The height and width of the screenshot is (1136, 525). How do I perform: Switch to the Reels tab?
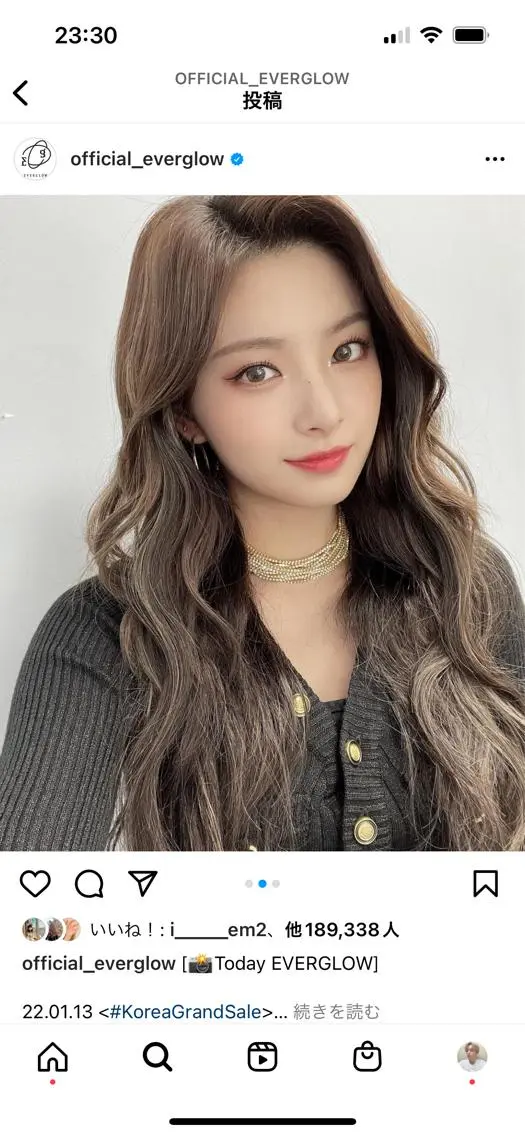point(262,1058)
